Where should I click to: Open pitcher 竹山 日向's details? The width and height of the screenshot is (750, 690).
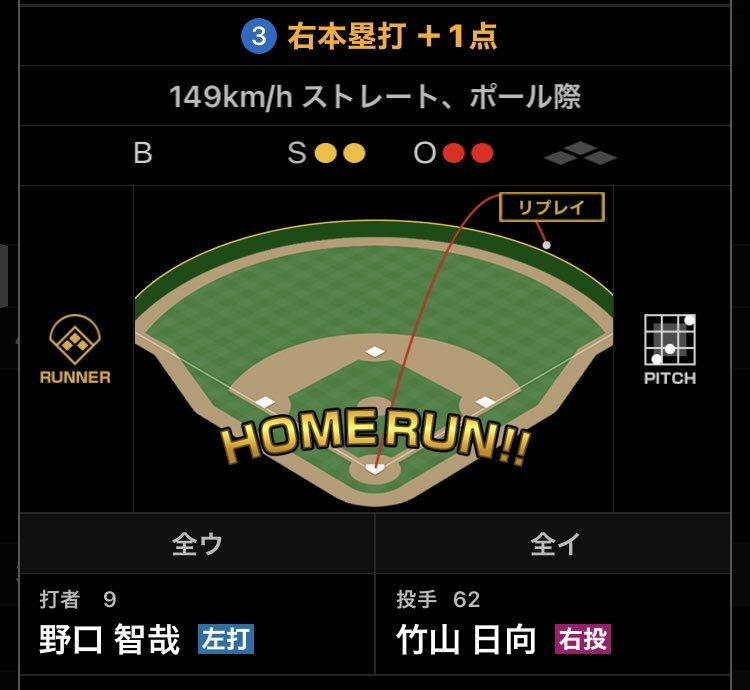tap(467, 639)
